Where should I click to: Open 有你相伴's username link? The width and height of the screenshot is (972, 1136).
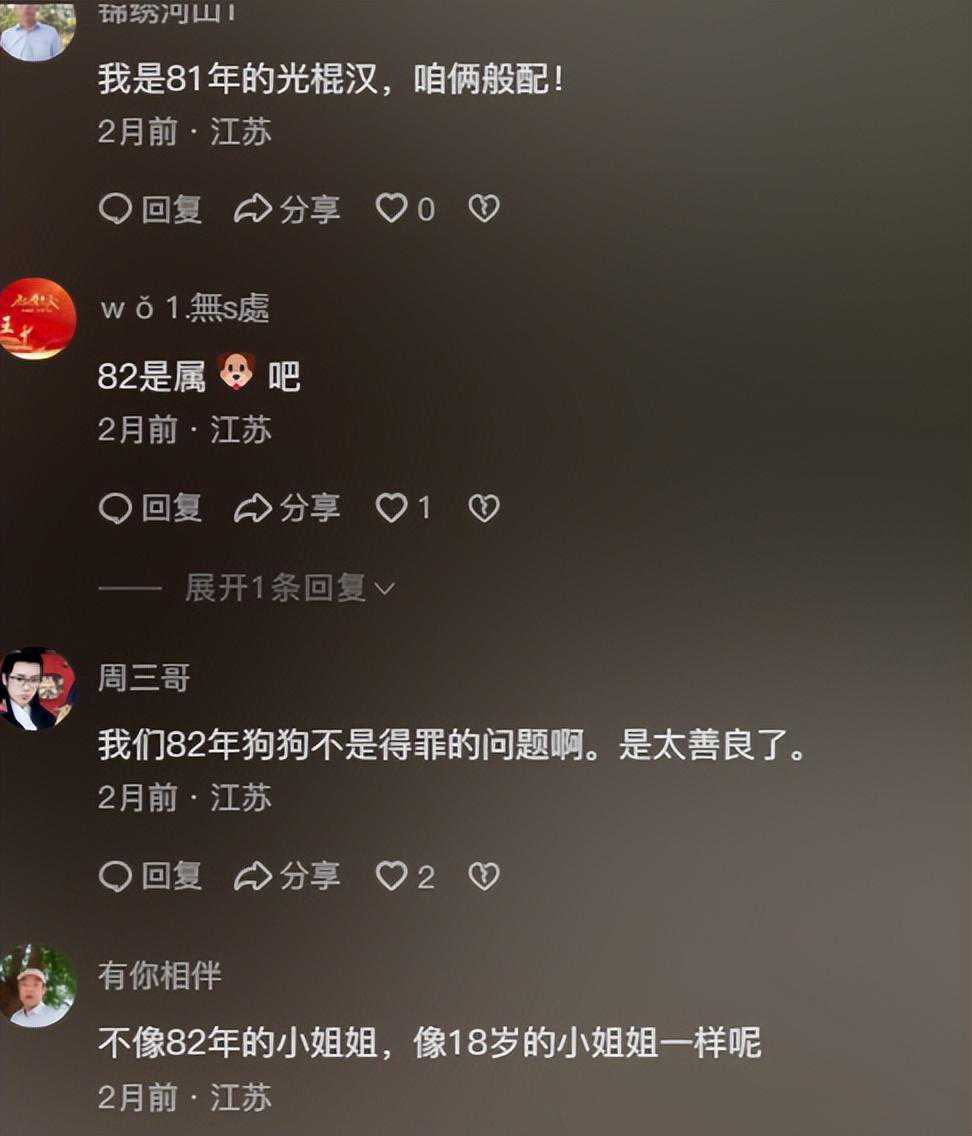pyautogui.click(x=159, y=975)
